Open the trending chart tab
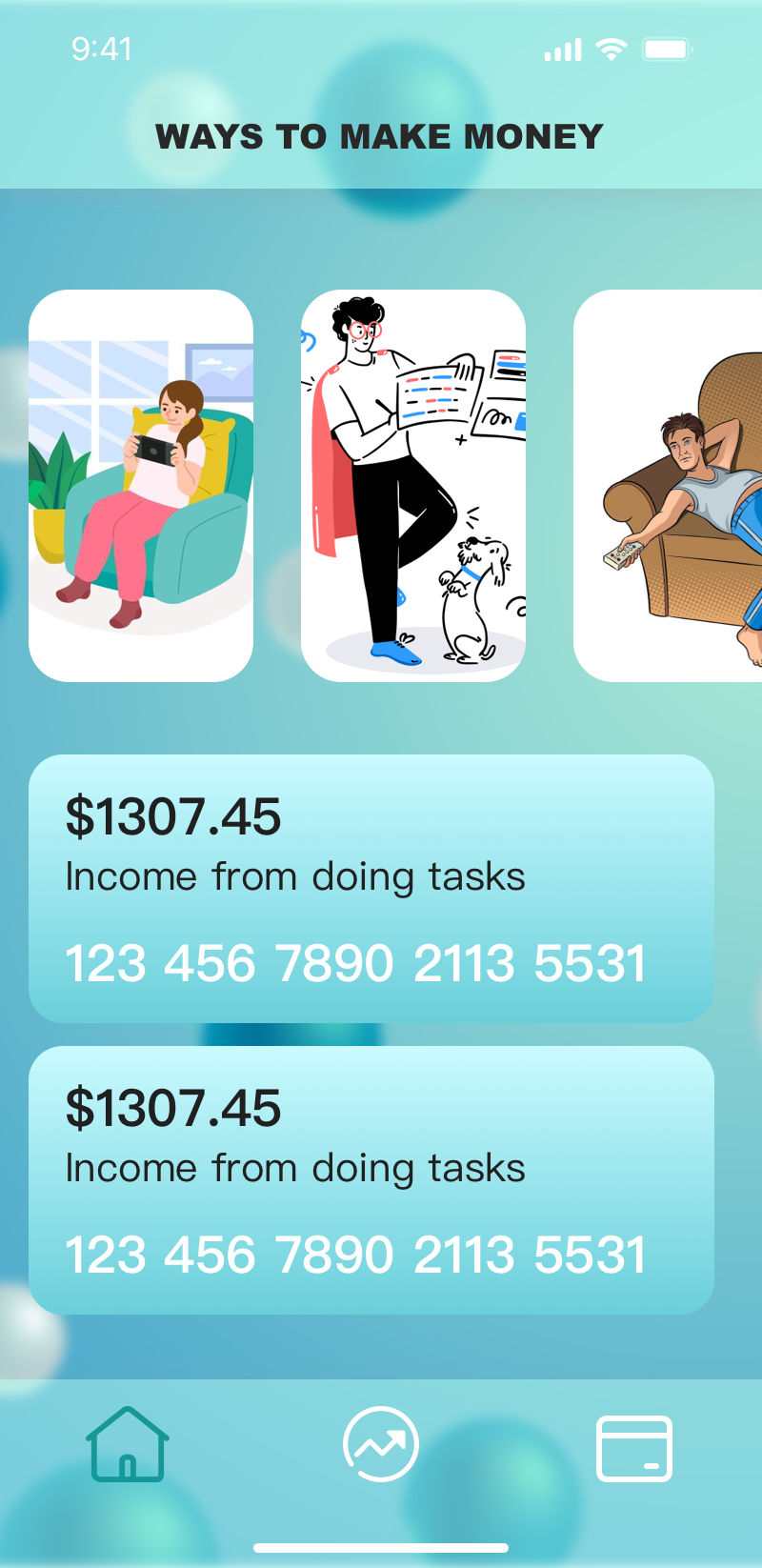Screen dimensions: 762x1568 coord(381,1444)
